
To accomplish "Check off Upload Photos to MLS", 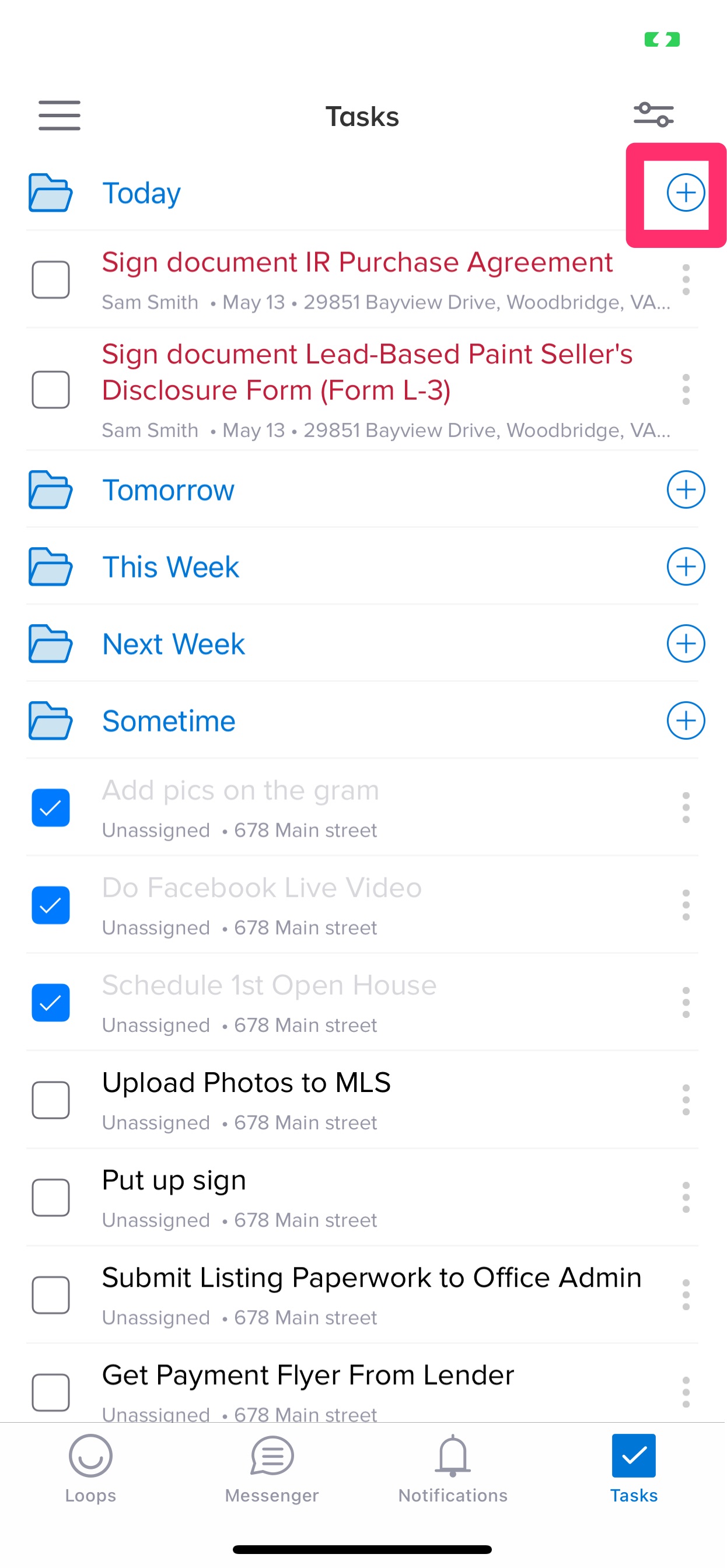I will pos(51,1100).
